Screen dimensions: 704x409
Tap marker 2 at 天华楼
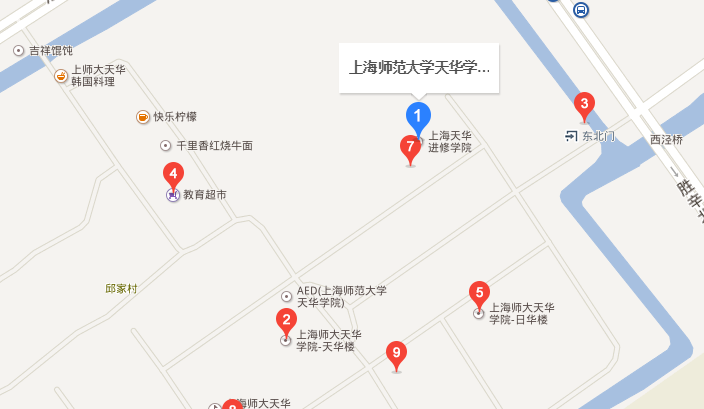(286, 321)
